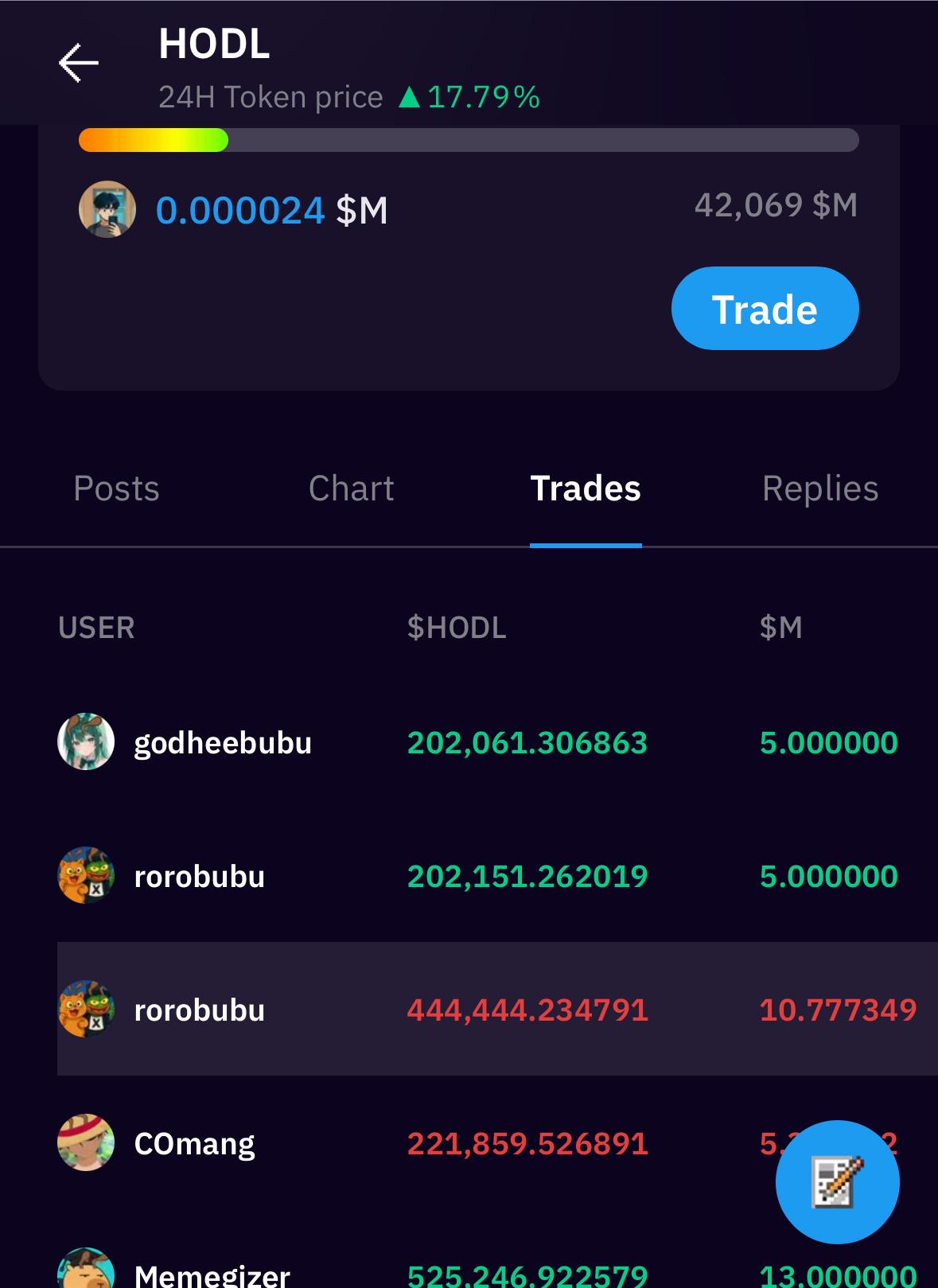Switch to the Posts tab
Image resolution: width=938 pixels, height=1288 pixels.
coord(116,488)
